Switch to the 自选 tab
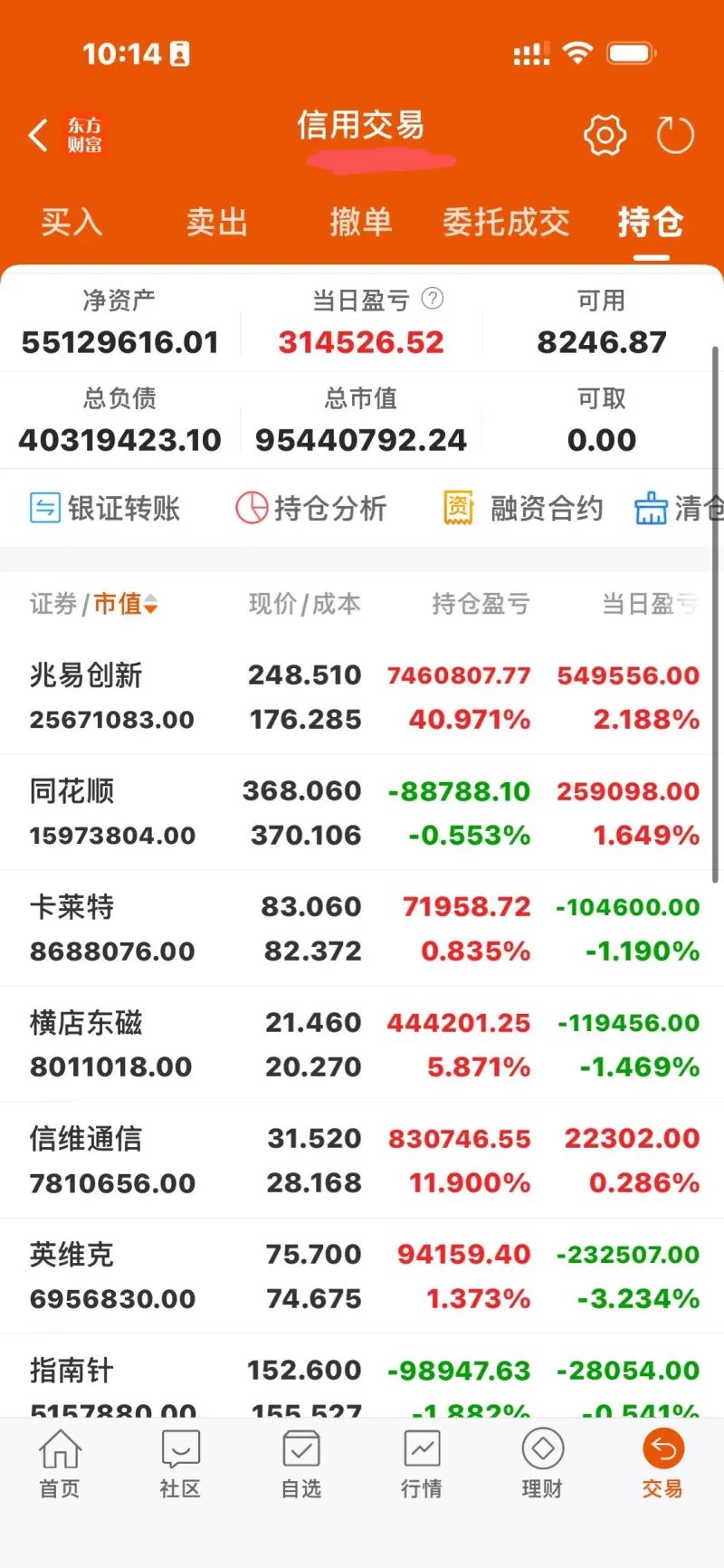 [301, 1463]
